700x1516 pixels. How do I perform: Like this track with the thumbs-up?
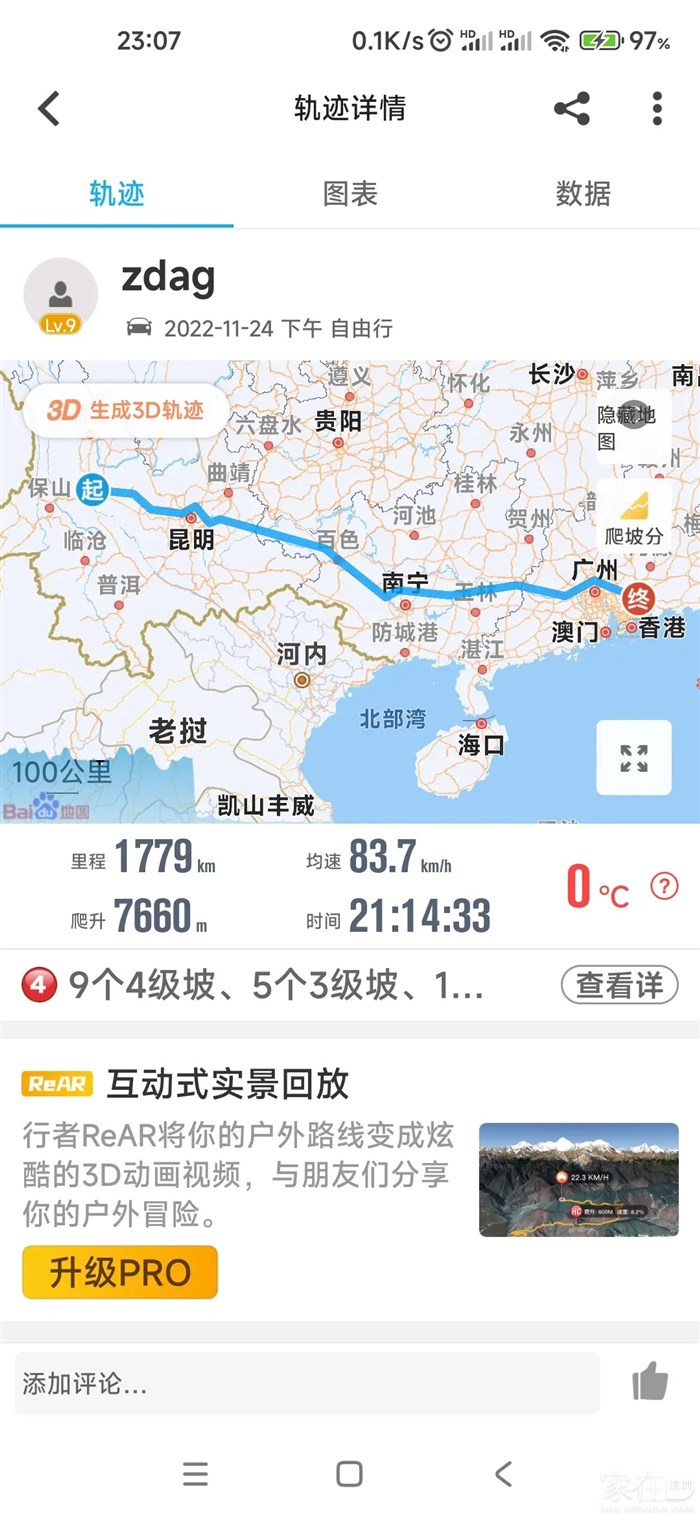coord(650,1382)
